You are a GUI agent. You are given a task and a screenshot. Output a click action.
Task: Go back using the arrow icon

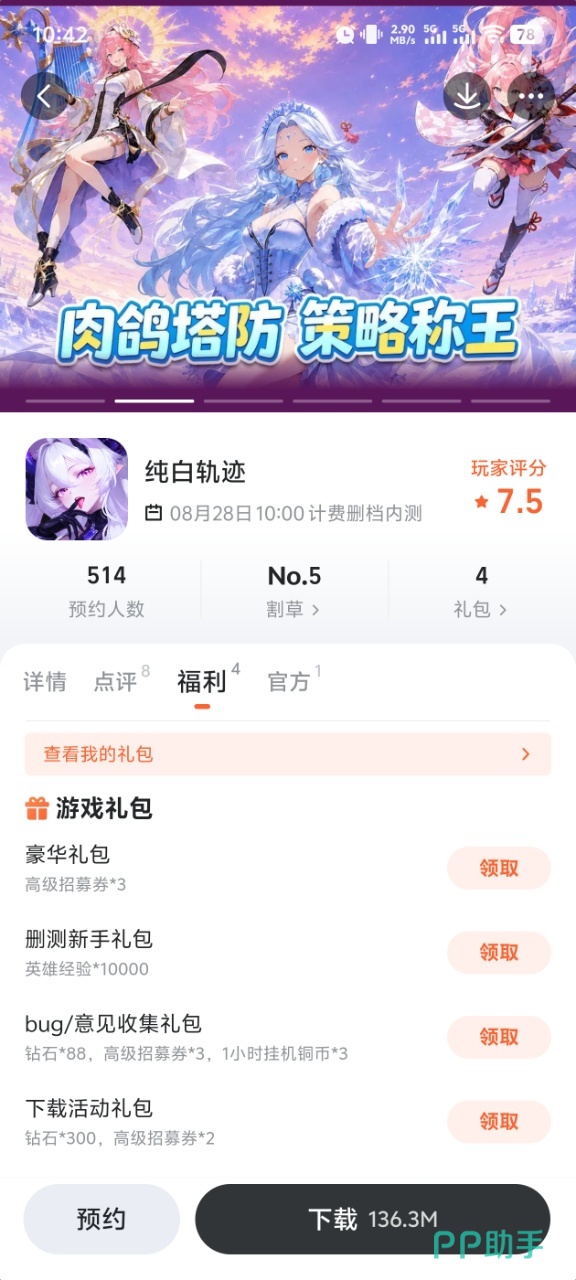45,96
